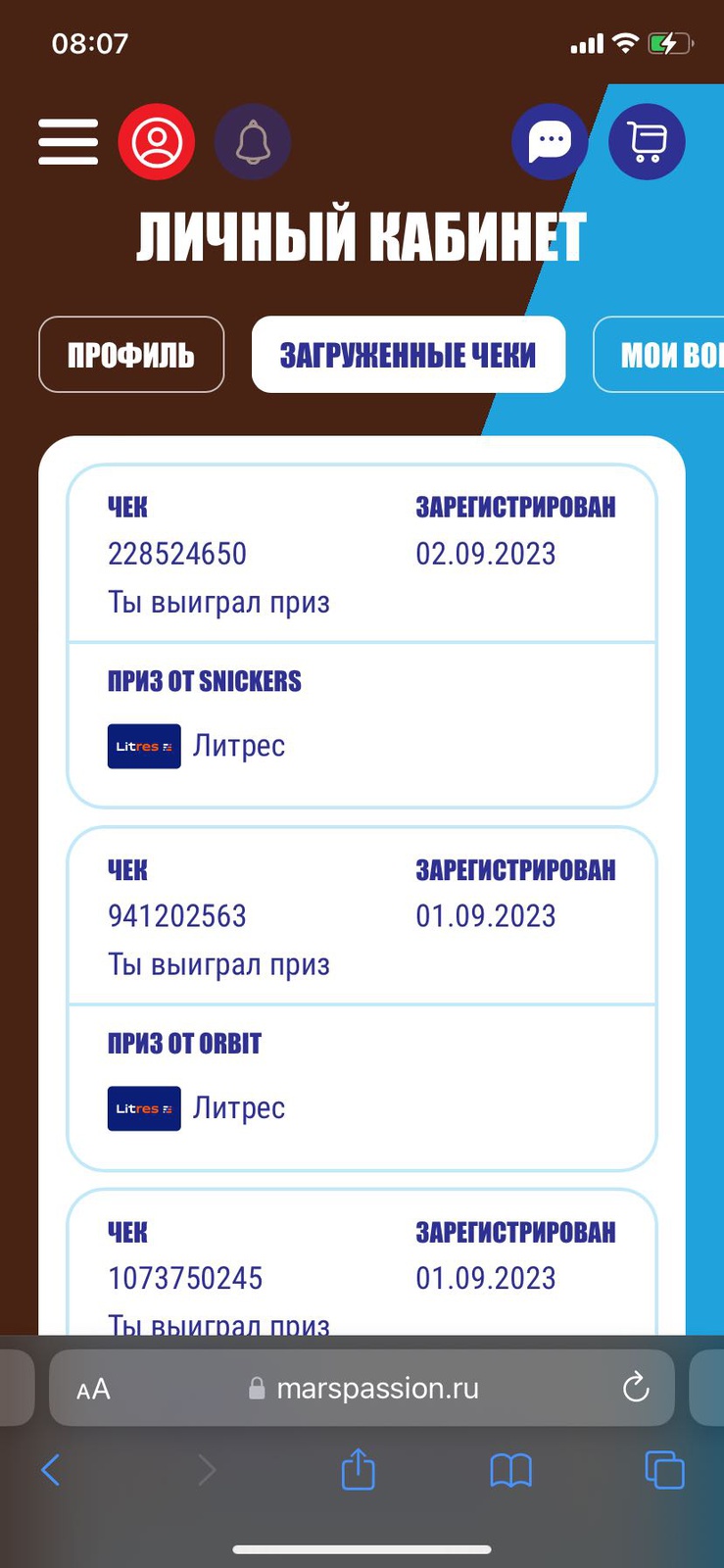The image size is (724, 1568).
Task: Open the hamburger menu
Action: point(69,142)
